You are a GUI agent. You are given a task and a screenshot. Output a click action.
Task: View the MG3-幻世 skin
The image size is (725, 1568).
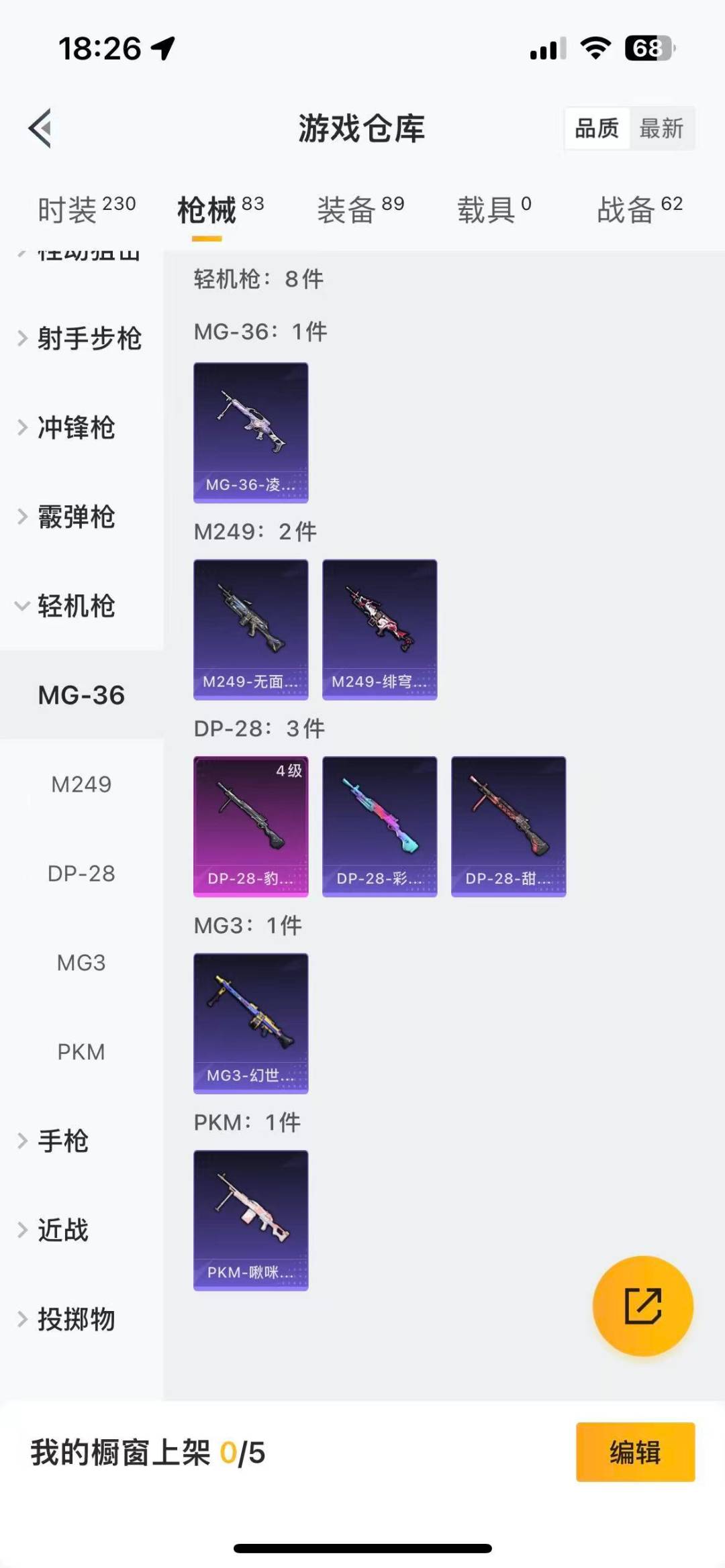pos(251,1023)
